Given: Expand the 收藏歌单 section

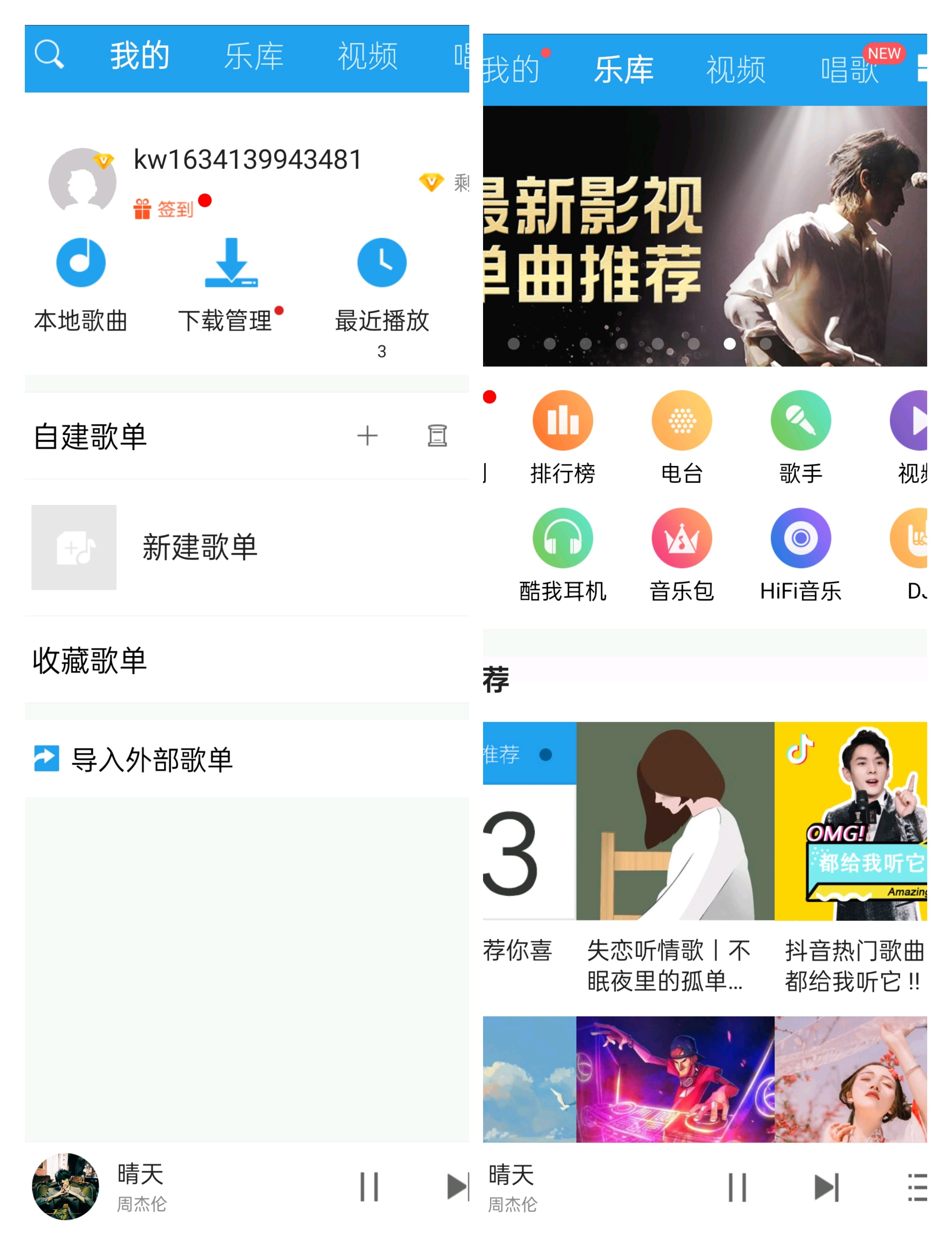Looking at the screenshot, I should pyautogui.click(x=91, y=659).
